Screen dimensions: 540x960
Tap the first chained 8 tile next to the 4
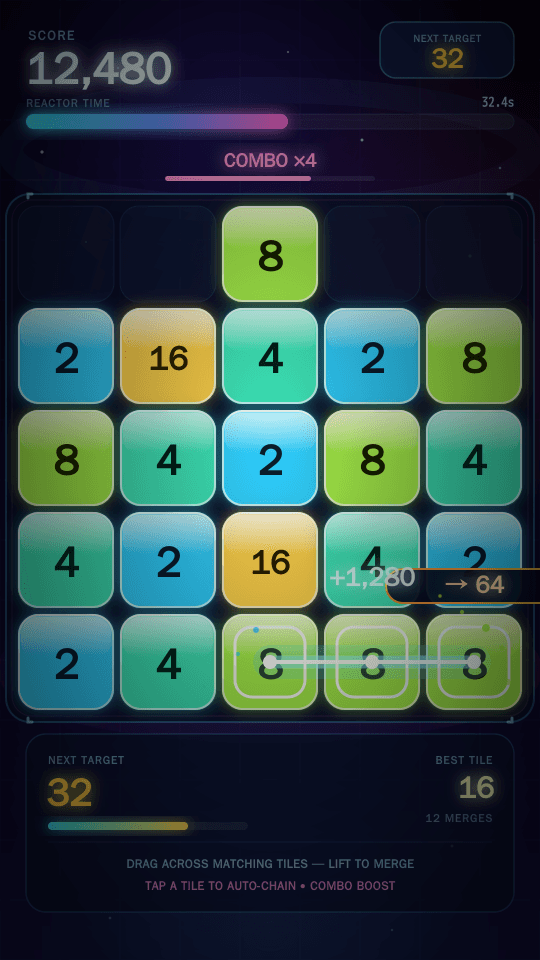(270, 662)
